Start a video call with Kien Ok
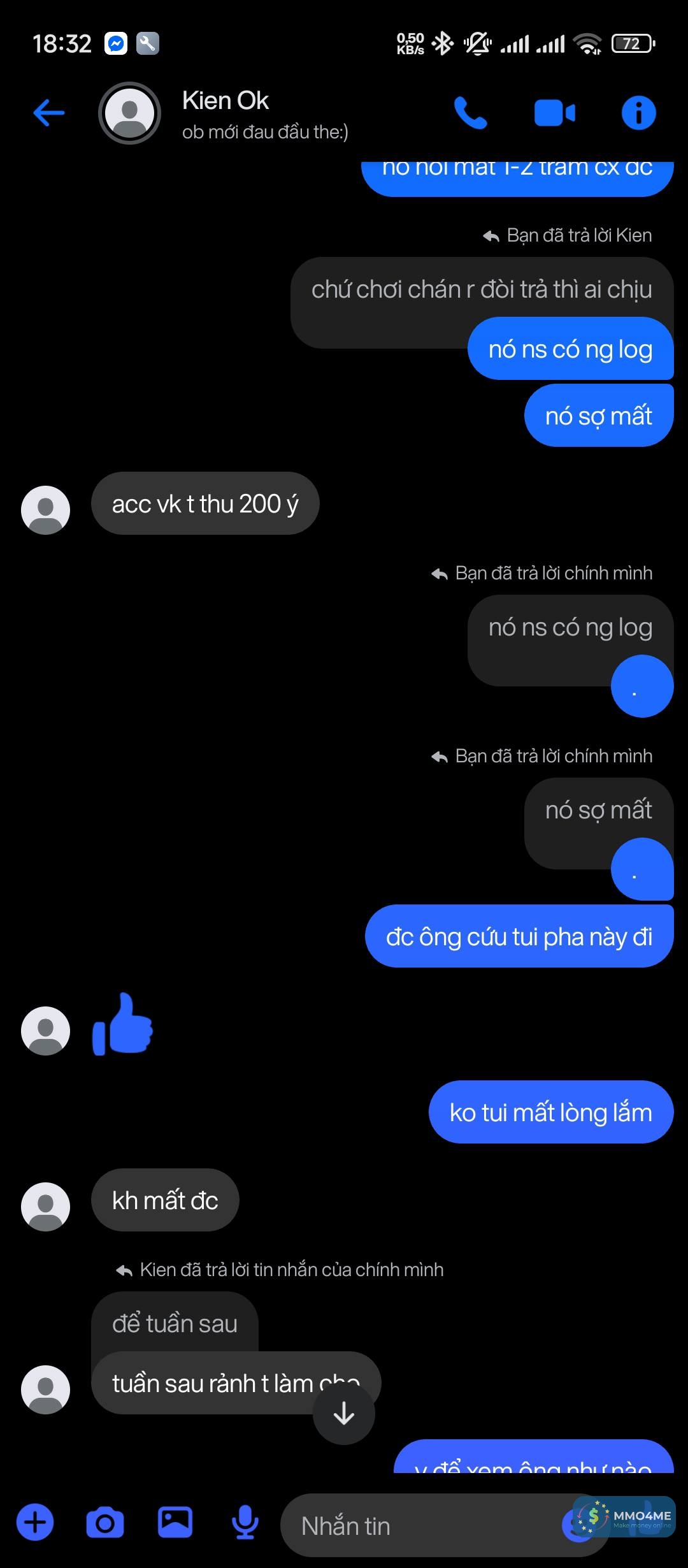 click(x=554, y=113)
